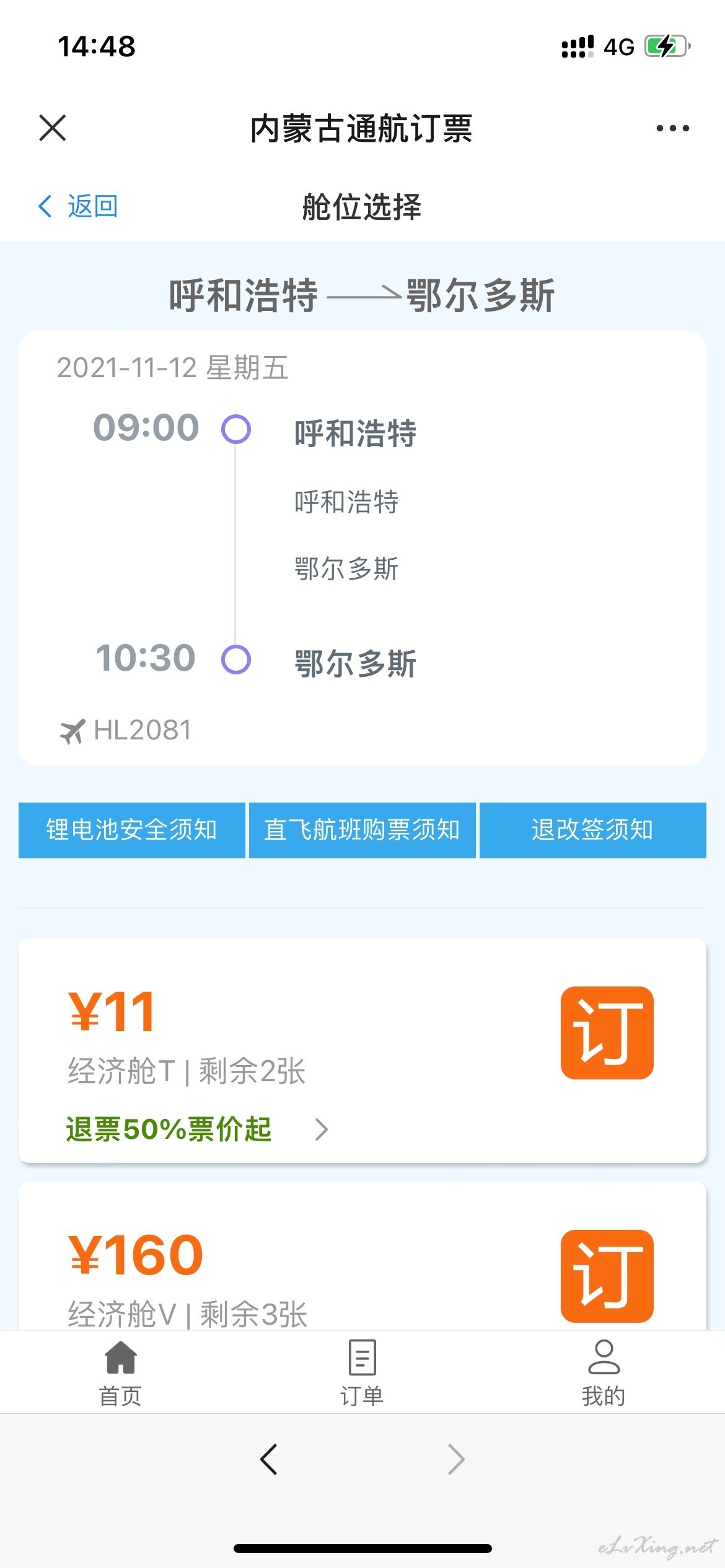Go back via 返回

click(78, 206)
